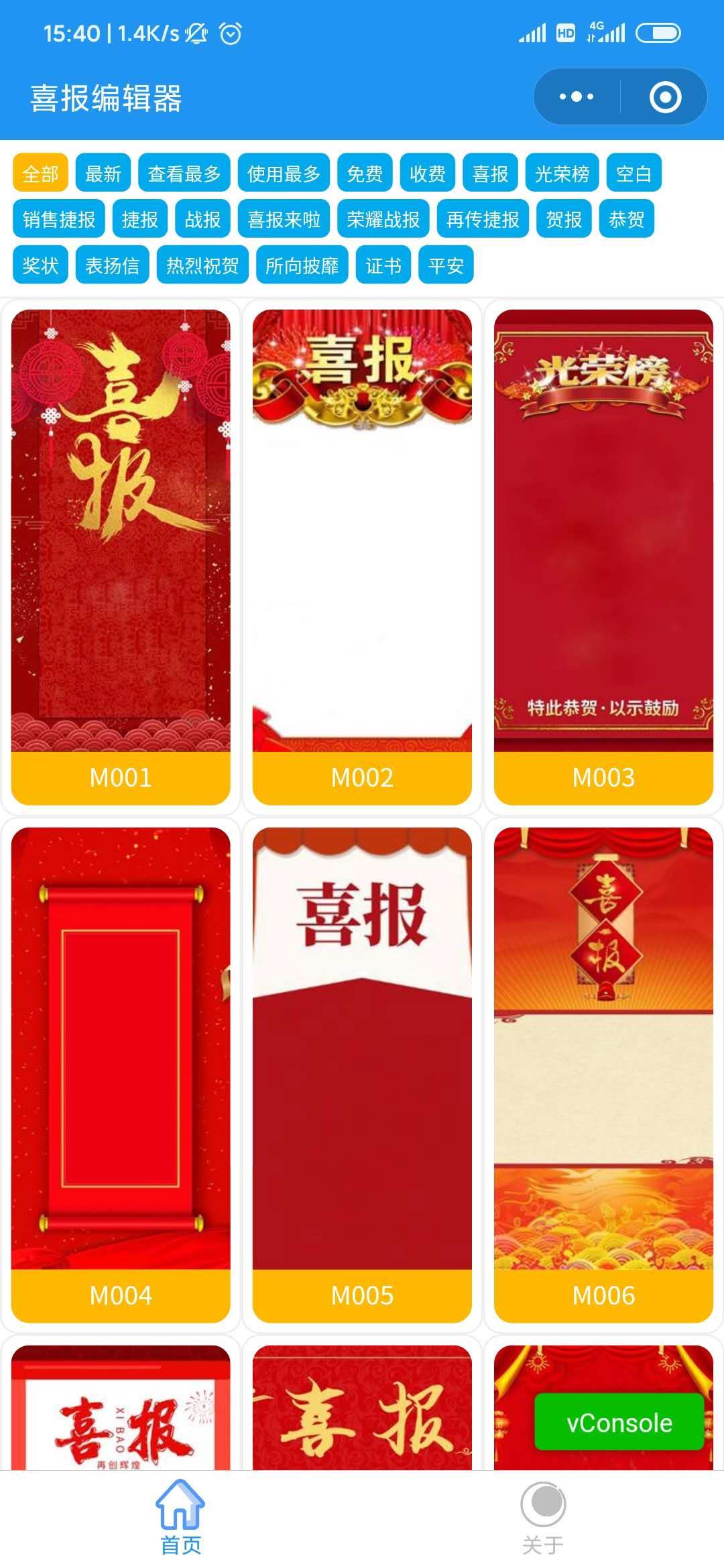724x1568 pixels.
Task: Filter by 免费 templates
Action: coord(365,174)
